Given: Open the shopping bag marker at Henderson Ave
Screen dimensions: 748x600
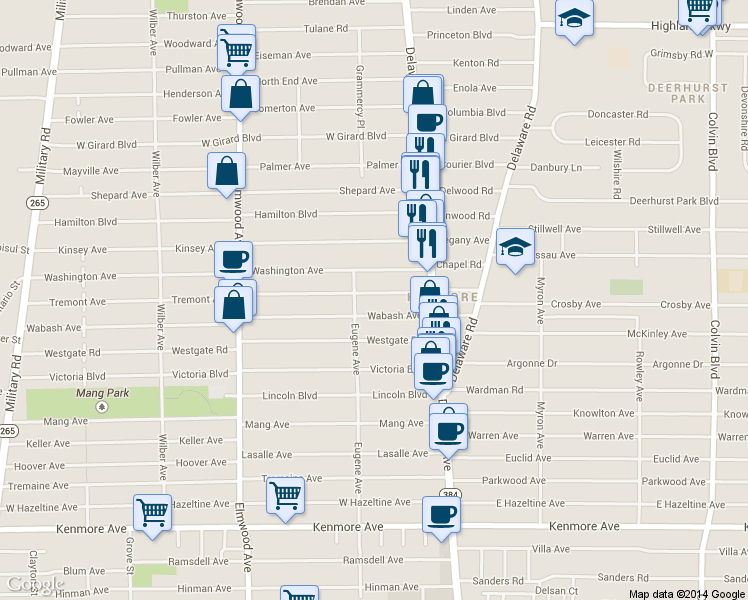Looking at the screenshot, I should 240,96.
